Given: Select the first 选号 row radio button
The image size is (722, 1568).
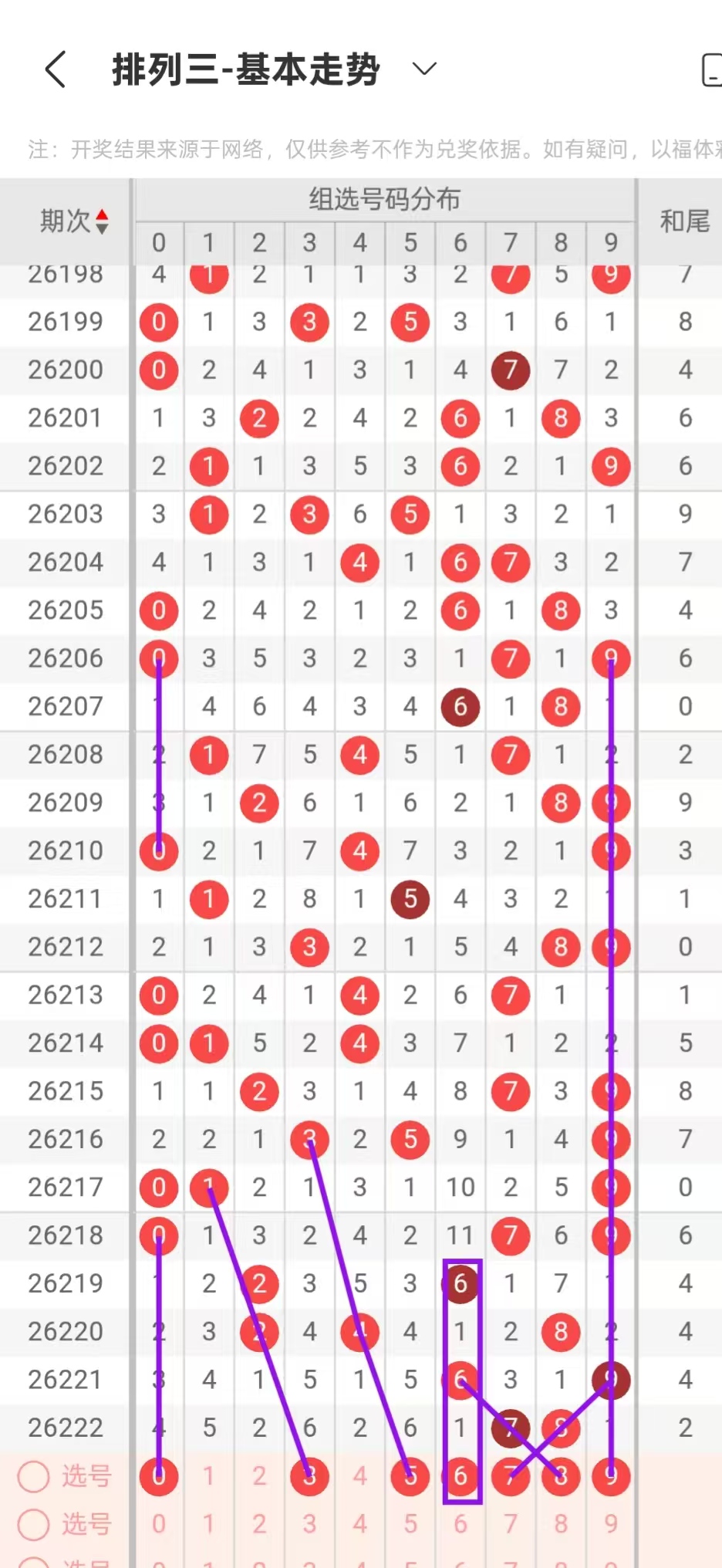Looking at the screenshot, I should click(34, 1476).
